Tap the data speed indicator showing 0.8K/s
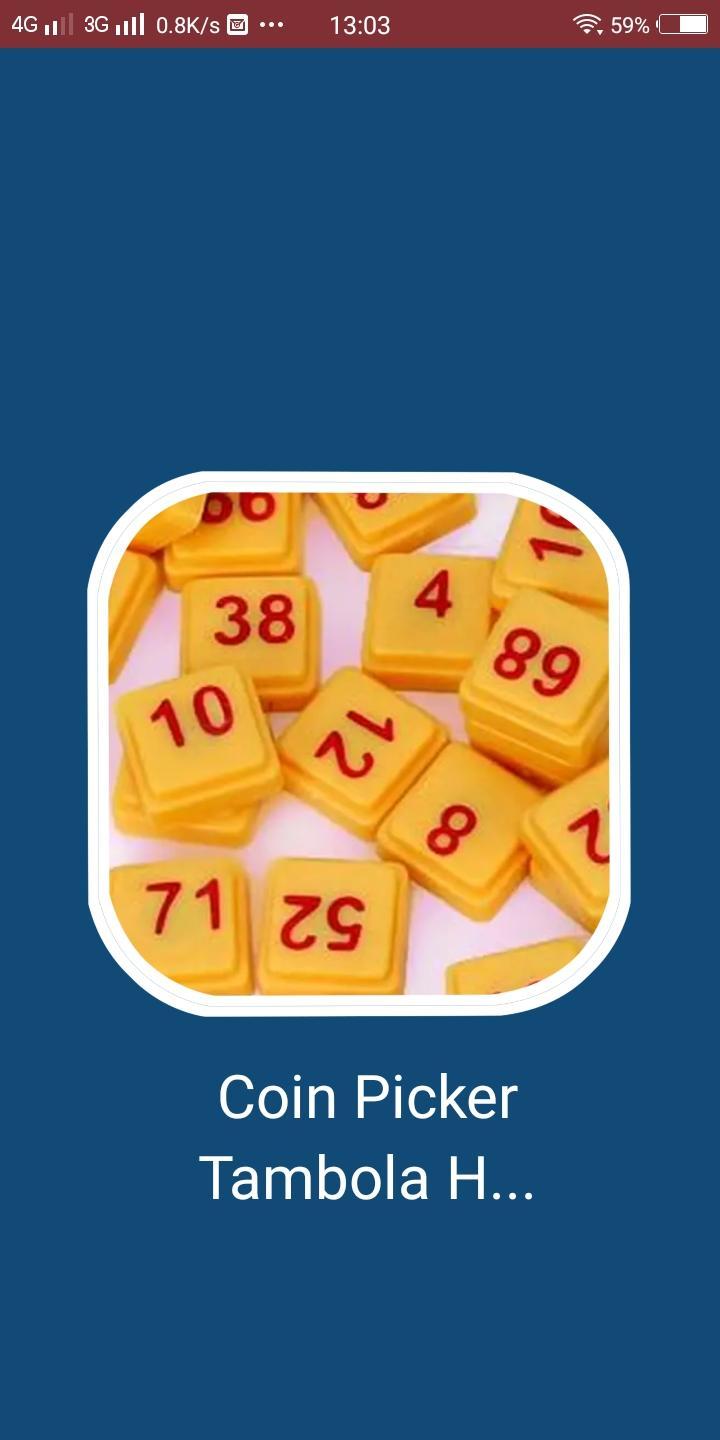Image resolution: width=720 pixels, height=1440 pixels. coord(187,24)
